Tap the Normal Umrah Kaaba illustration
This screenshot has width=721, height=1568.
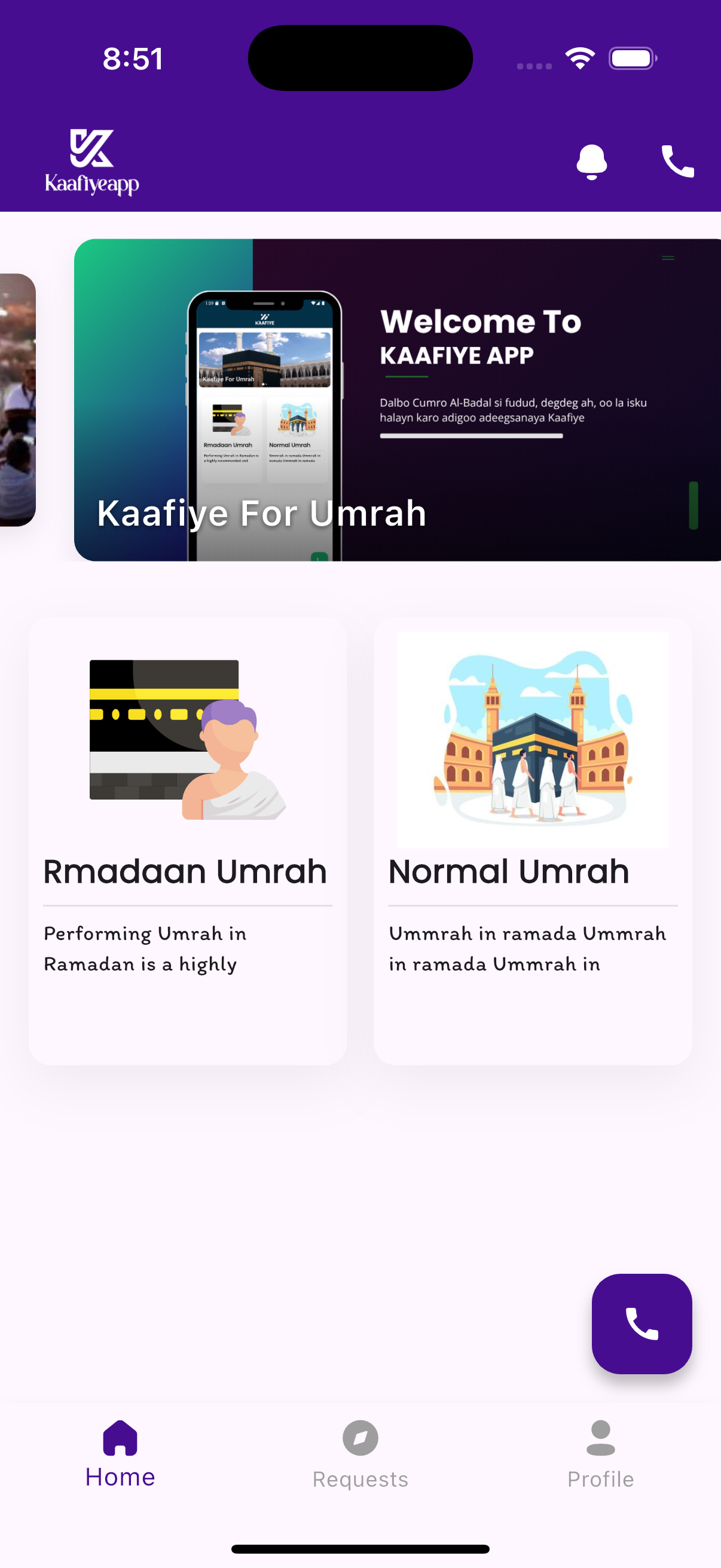533,739
